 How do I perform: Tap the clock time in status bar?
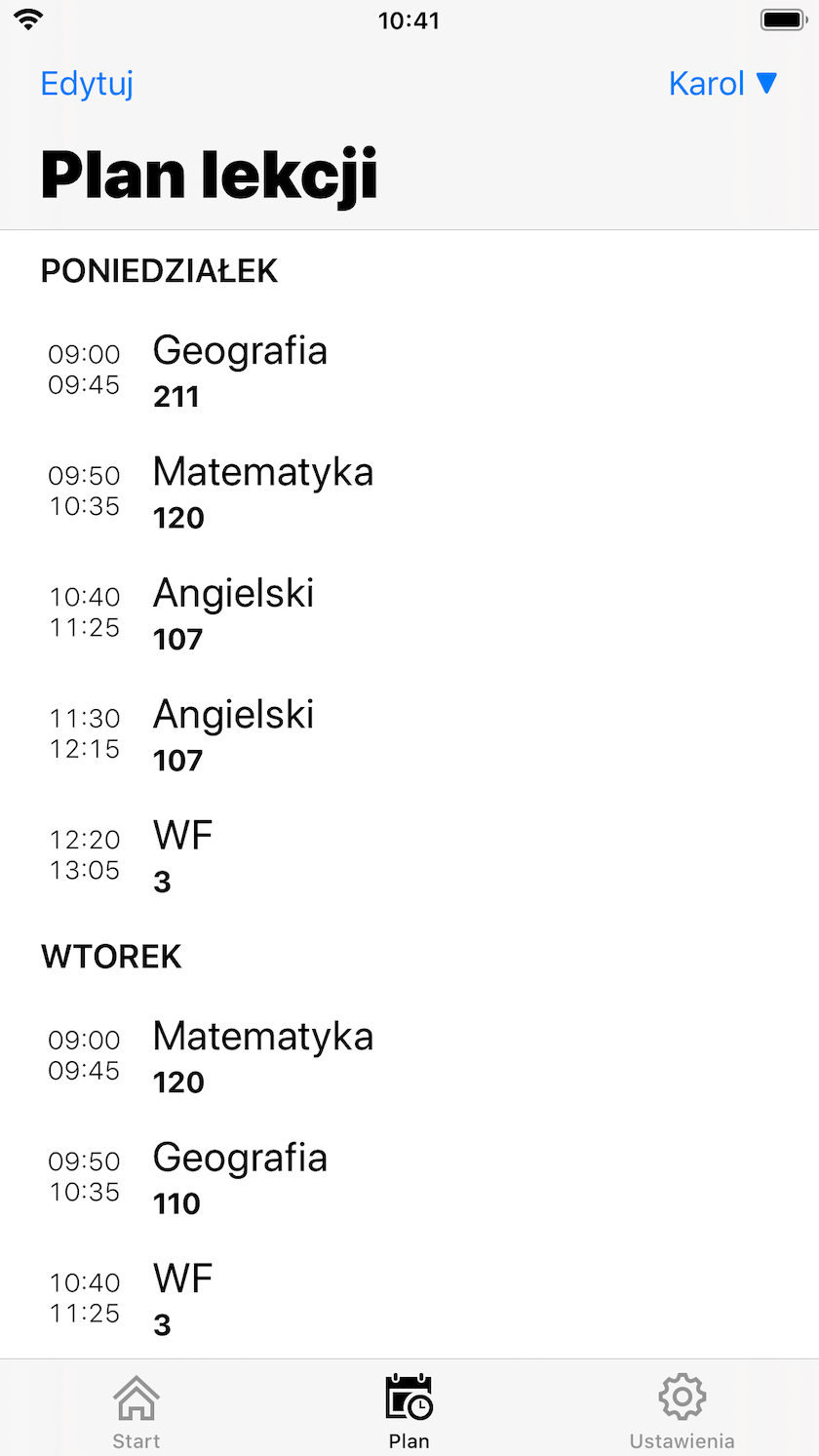pyautogui.click(x=409, y=19)
